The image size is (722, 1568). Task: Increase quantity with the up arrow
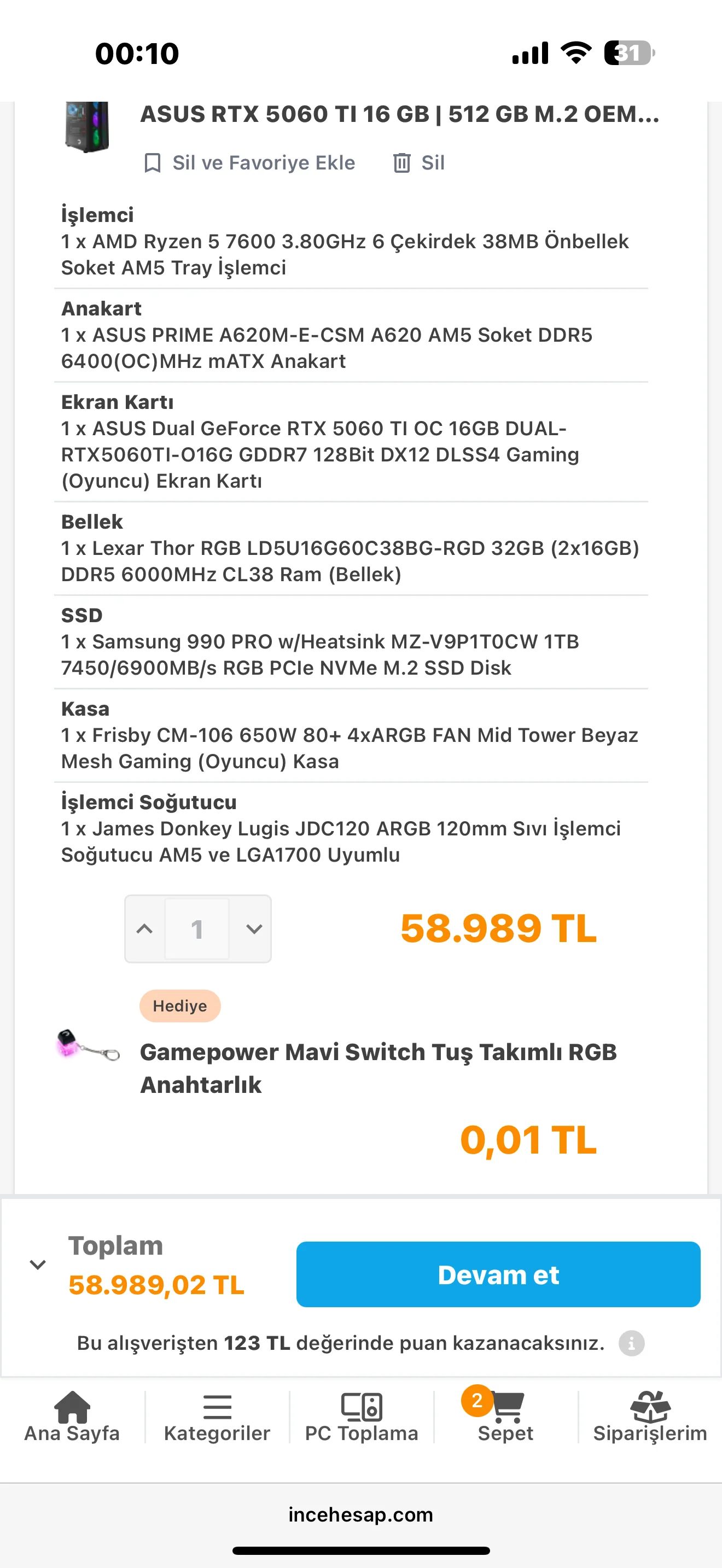point(144,928)
